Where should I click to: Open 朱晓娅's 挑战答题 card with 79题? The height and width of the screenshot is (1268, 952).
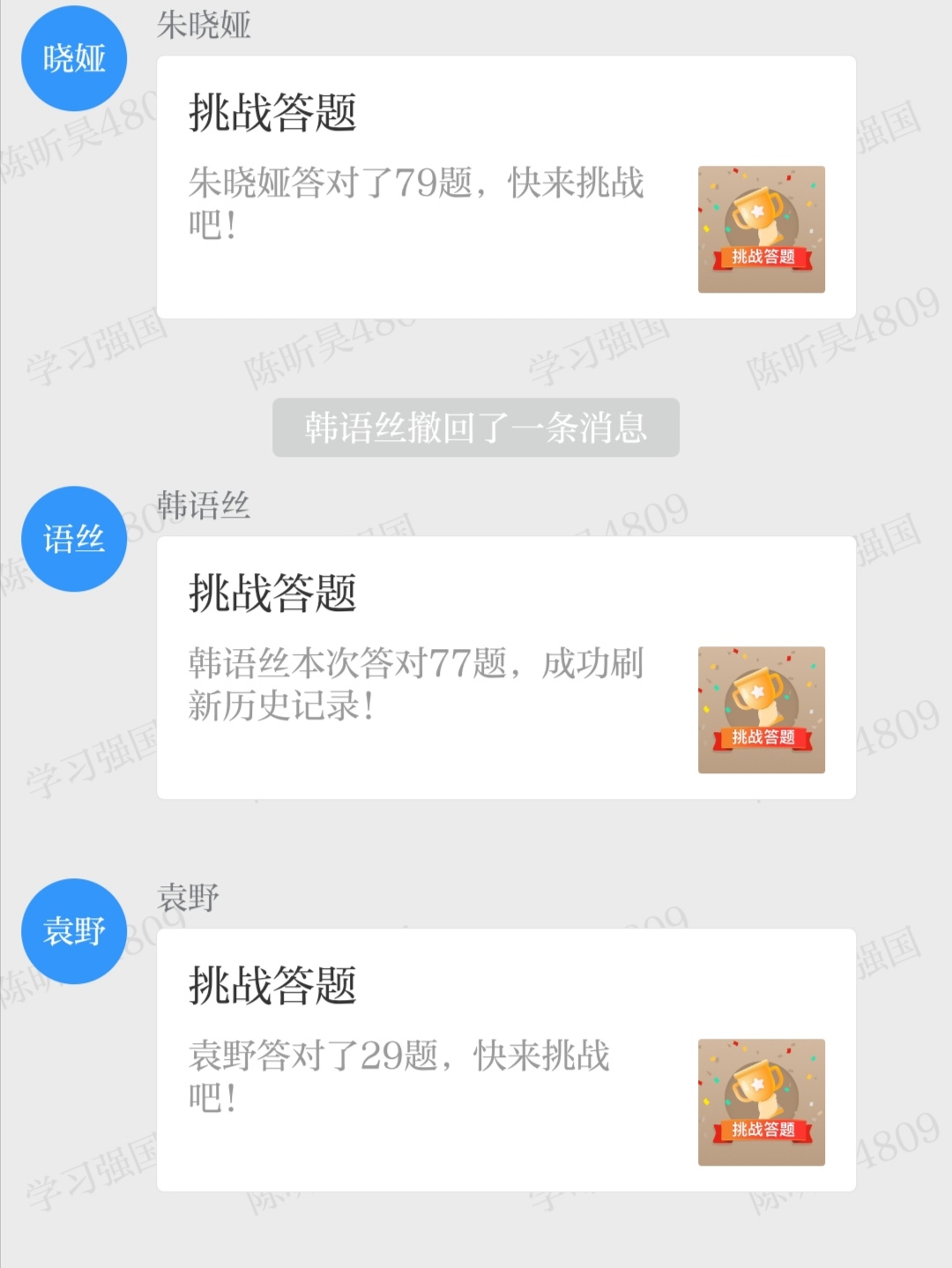click(x=506, y=187)
